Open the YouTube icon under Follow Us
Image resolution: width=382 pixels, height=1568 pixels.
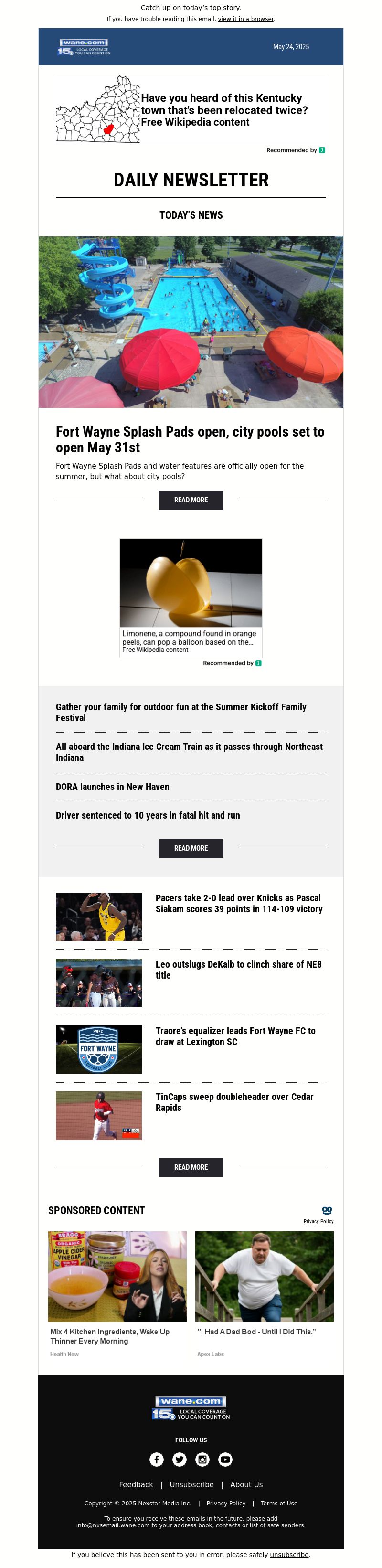pyautogui.click(x=225, y=1459)
